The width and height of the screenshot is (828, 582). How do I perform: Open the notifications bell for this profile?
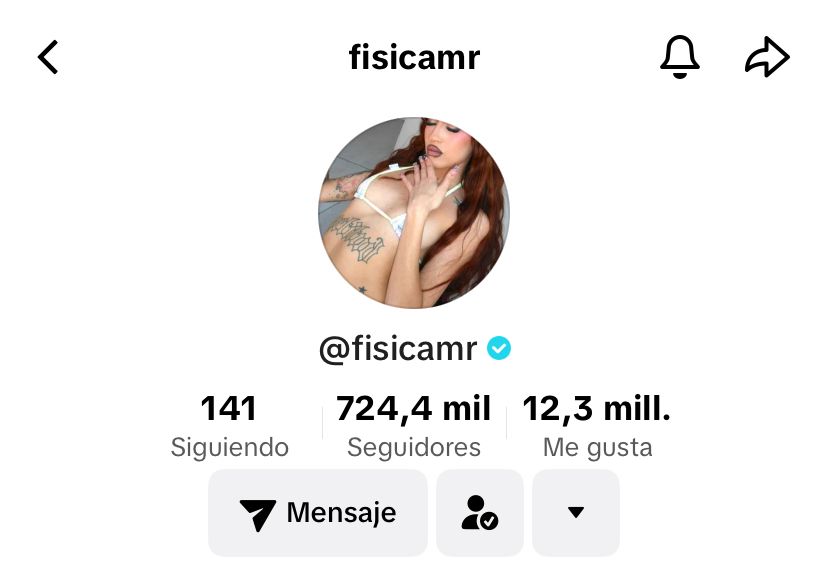[680, 58]
